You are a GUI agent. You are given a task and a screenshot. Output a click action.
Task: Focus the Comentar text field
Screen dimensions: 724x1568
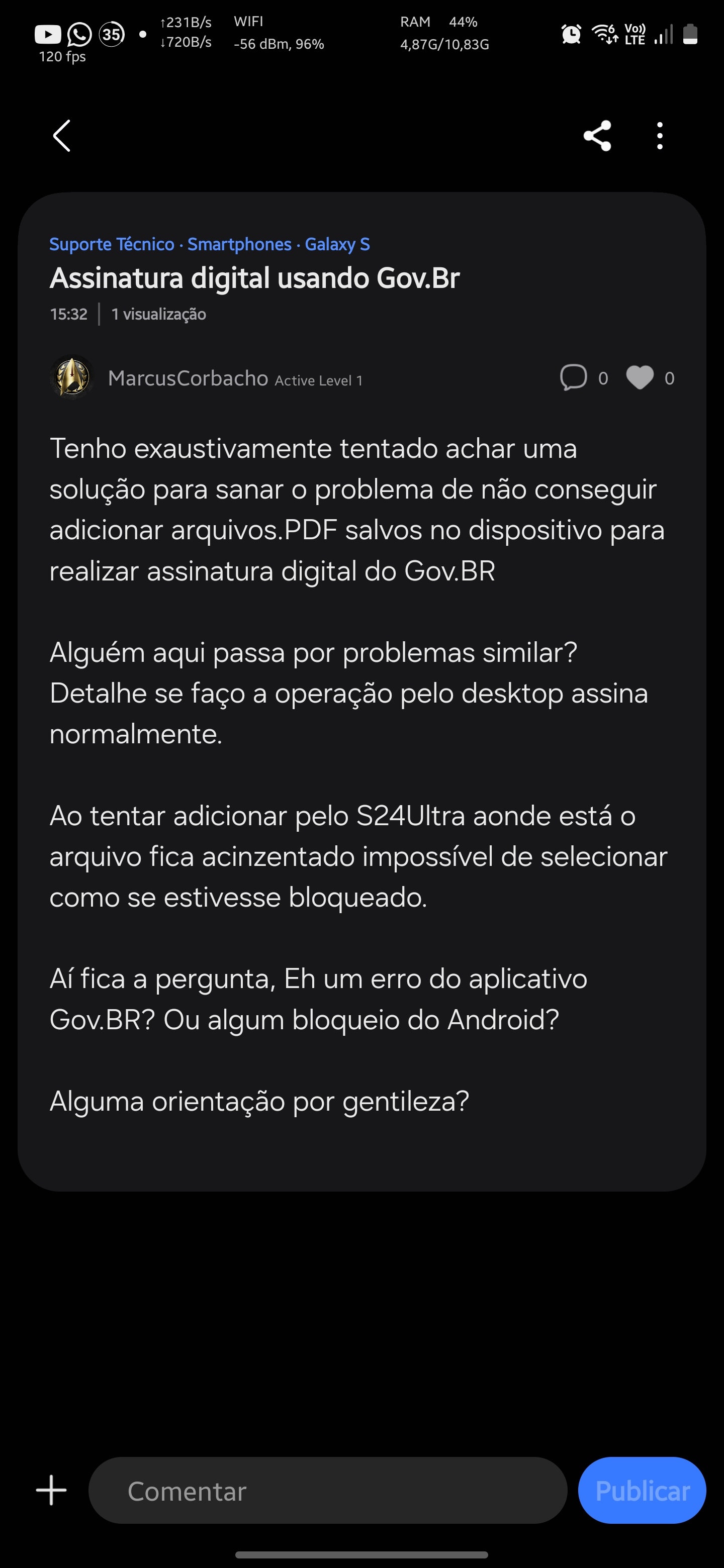pos(328,1490)
